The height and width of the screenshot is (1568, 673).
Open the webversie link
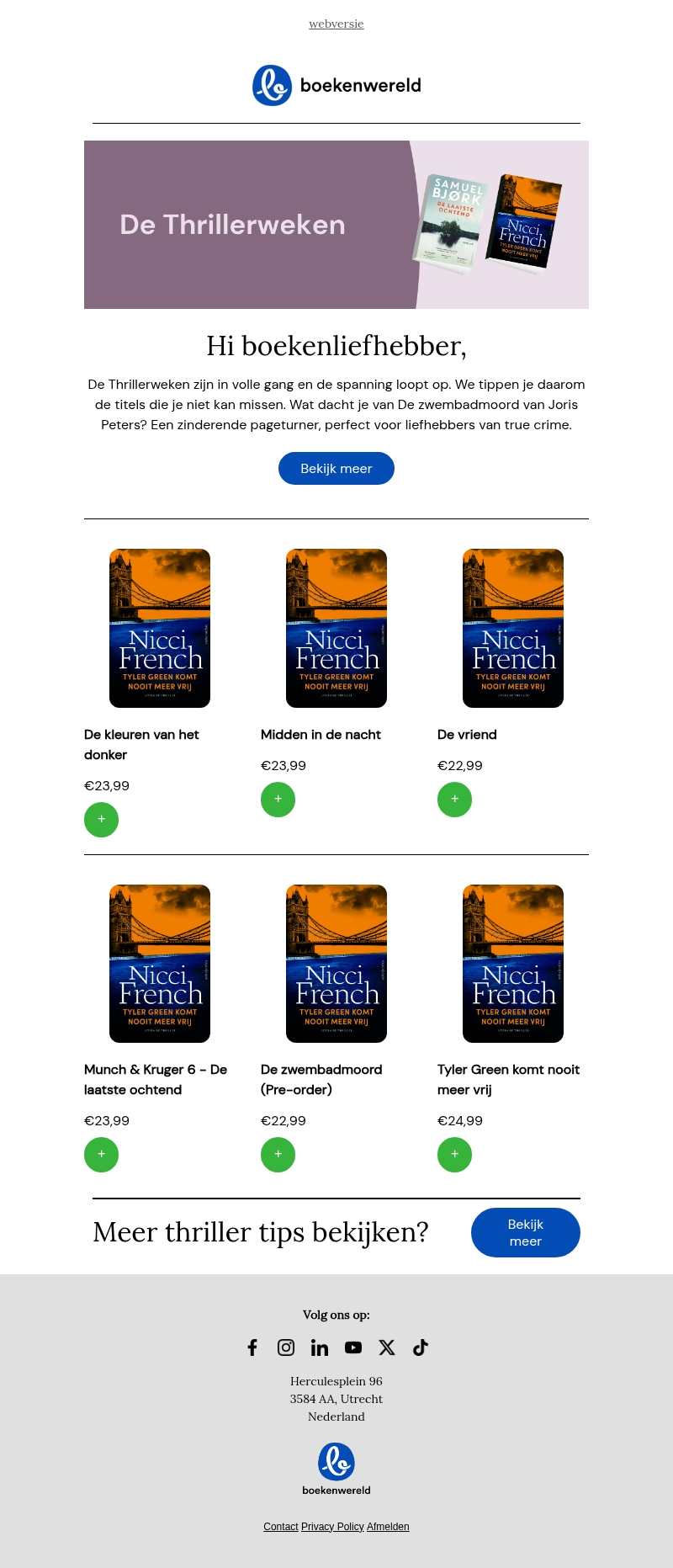click(336, 24)
